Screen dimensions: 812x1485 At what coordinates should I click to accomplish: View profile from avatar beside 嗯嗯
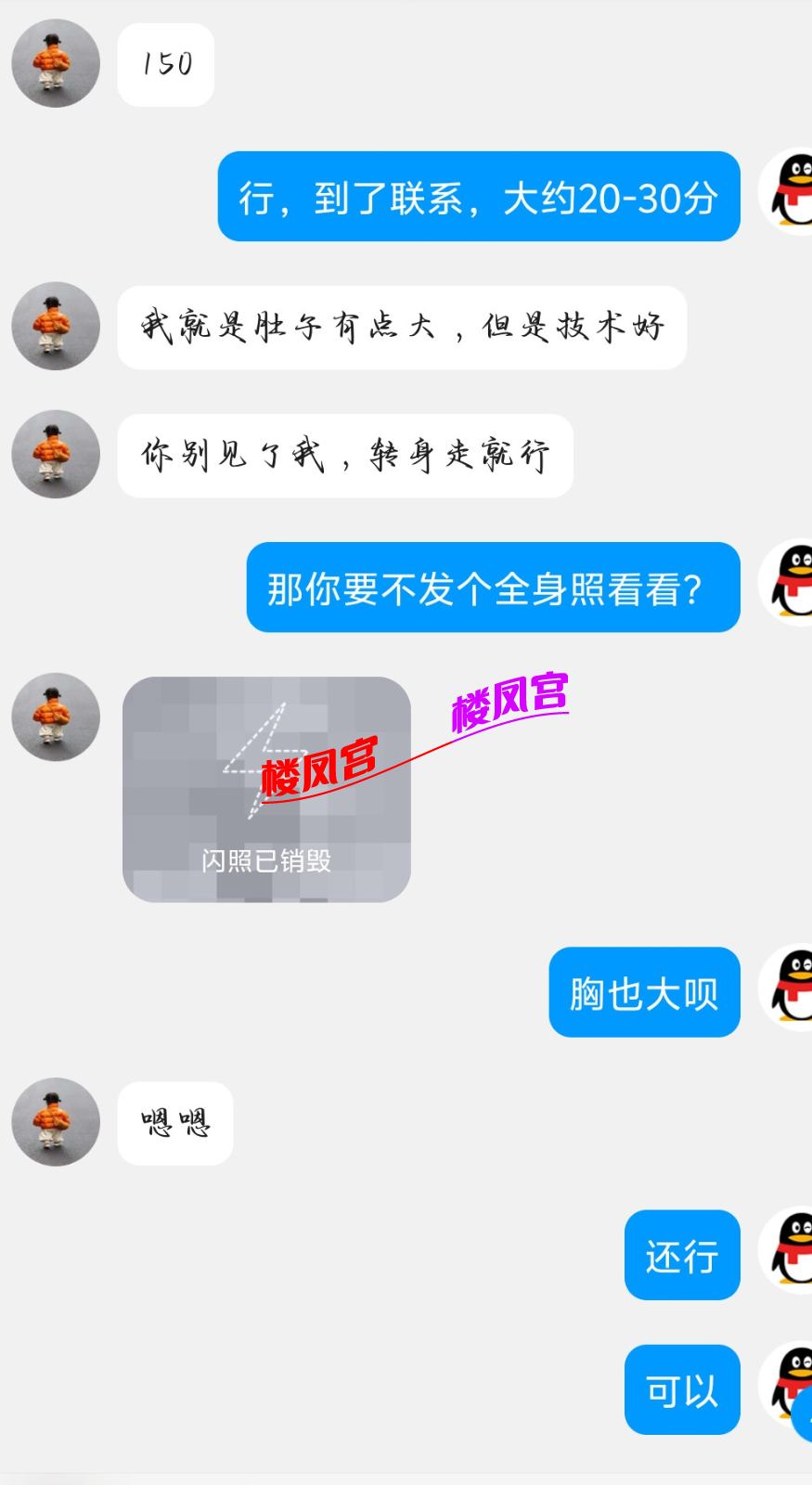tap(56, 1121)
